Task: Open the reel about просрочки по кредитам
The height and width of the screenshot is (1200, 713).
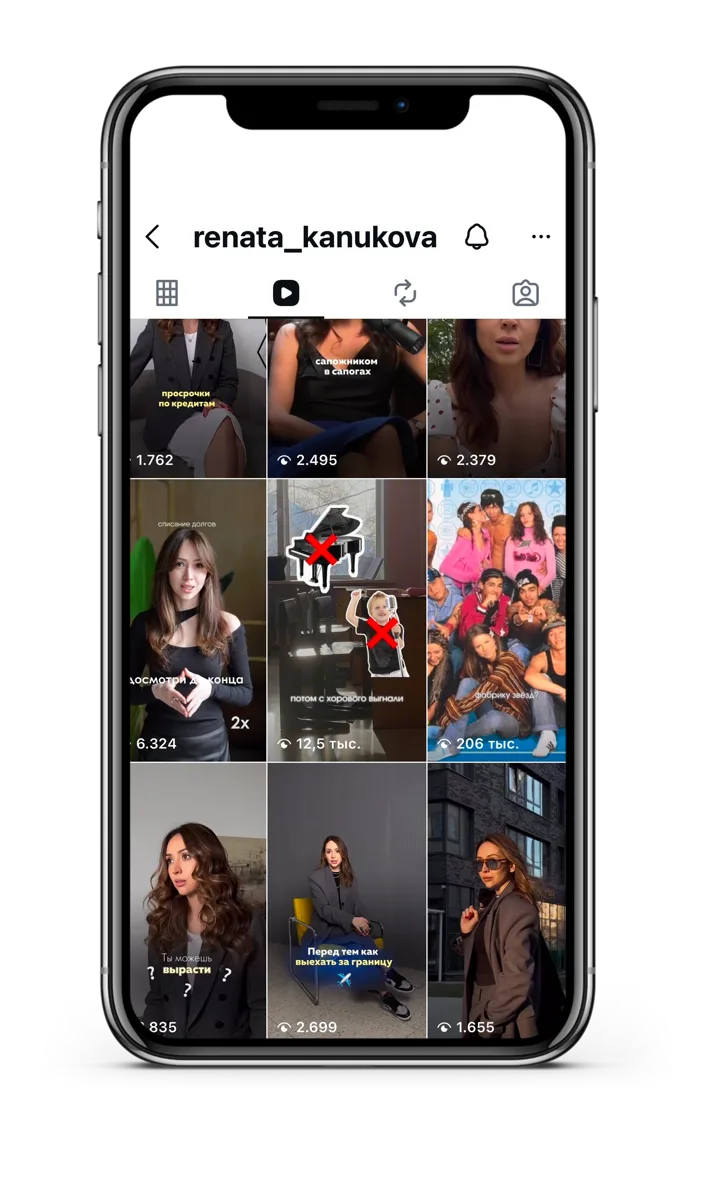Action: coord(198,398)
